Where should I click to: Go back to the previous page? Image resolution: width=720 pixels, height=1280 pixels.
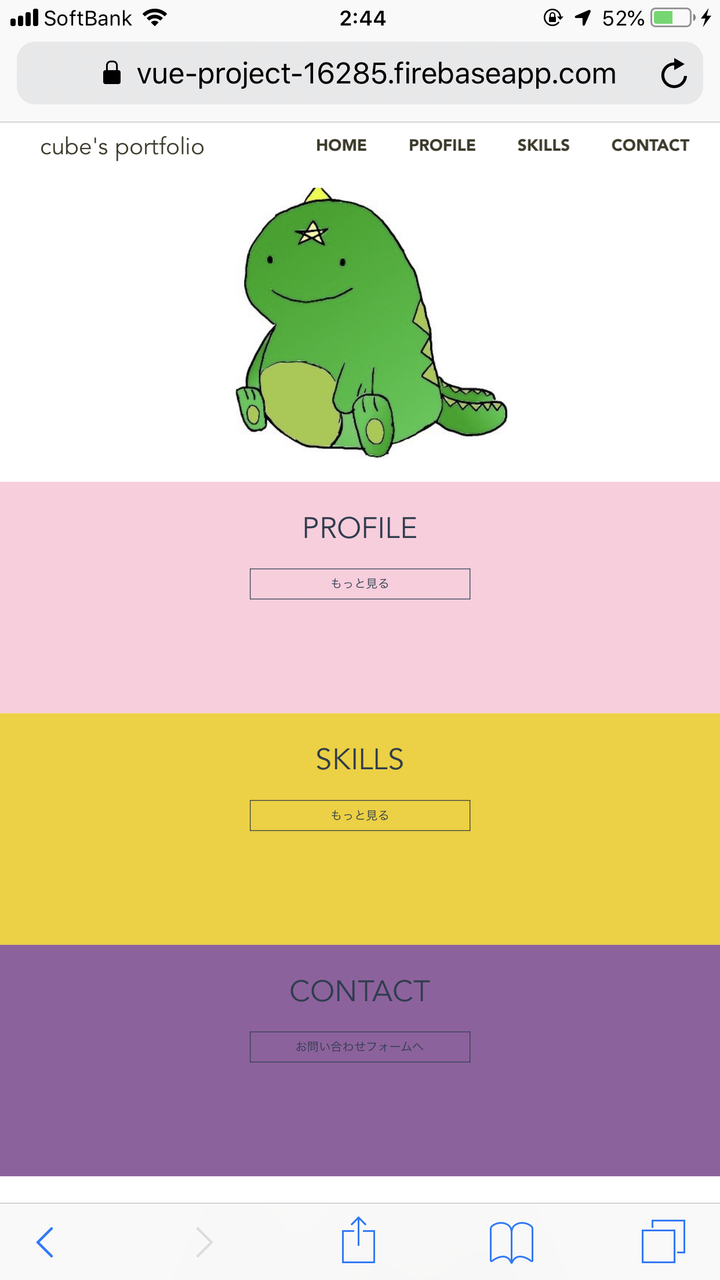point(45,1242)
